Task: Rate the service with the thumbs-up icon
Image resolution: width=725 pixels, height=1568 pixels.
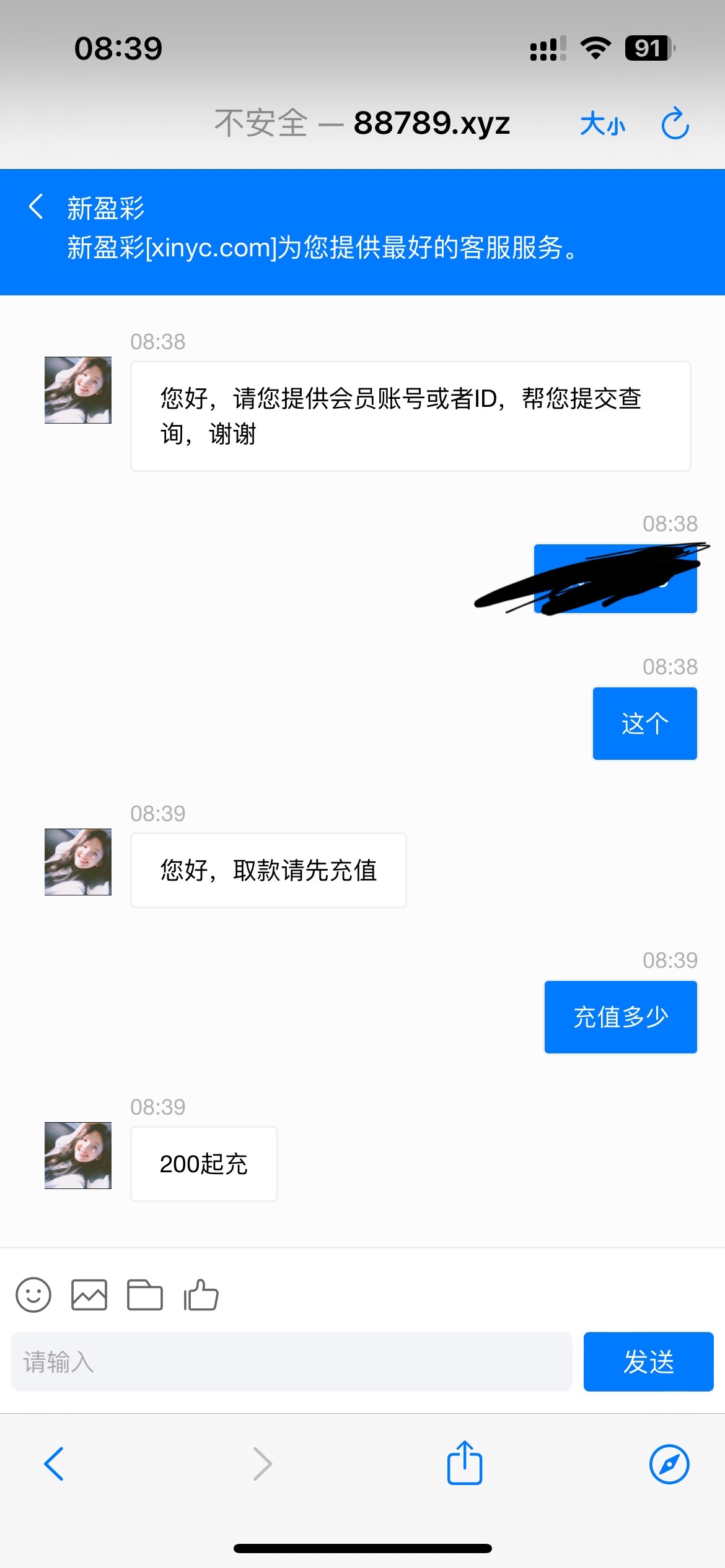Action: point(201,1295)
